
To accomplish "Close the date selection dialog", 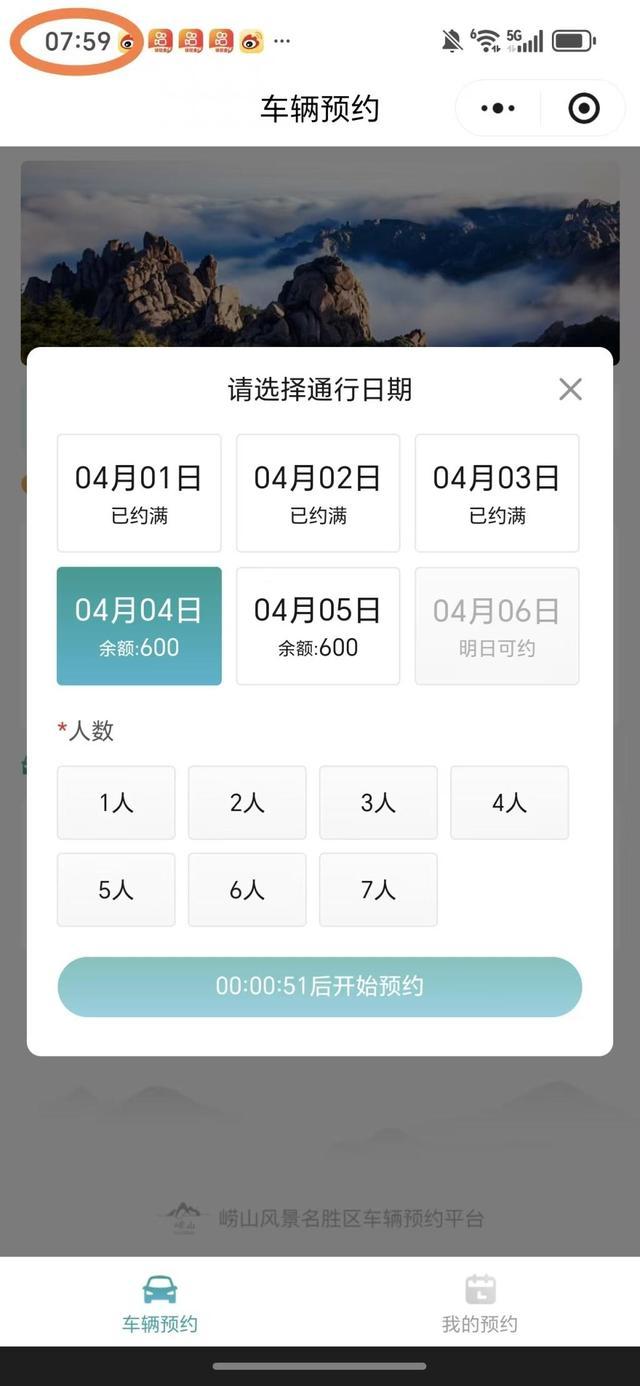I will 570,389.
